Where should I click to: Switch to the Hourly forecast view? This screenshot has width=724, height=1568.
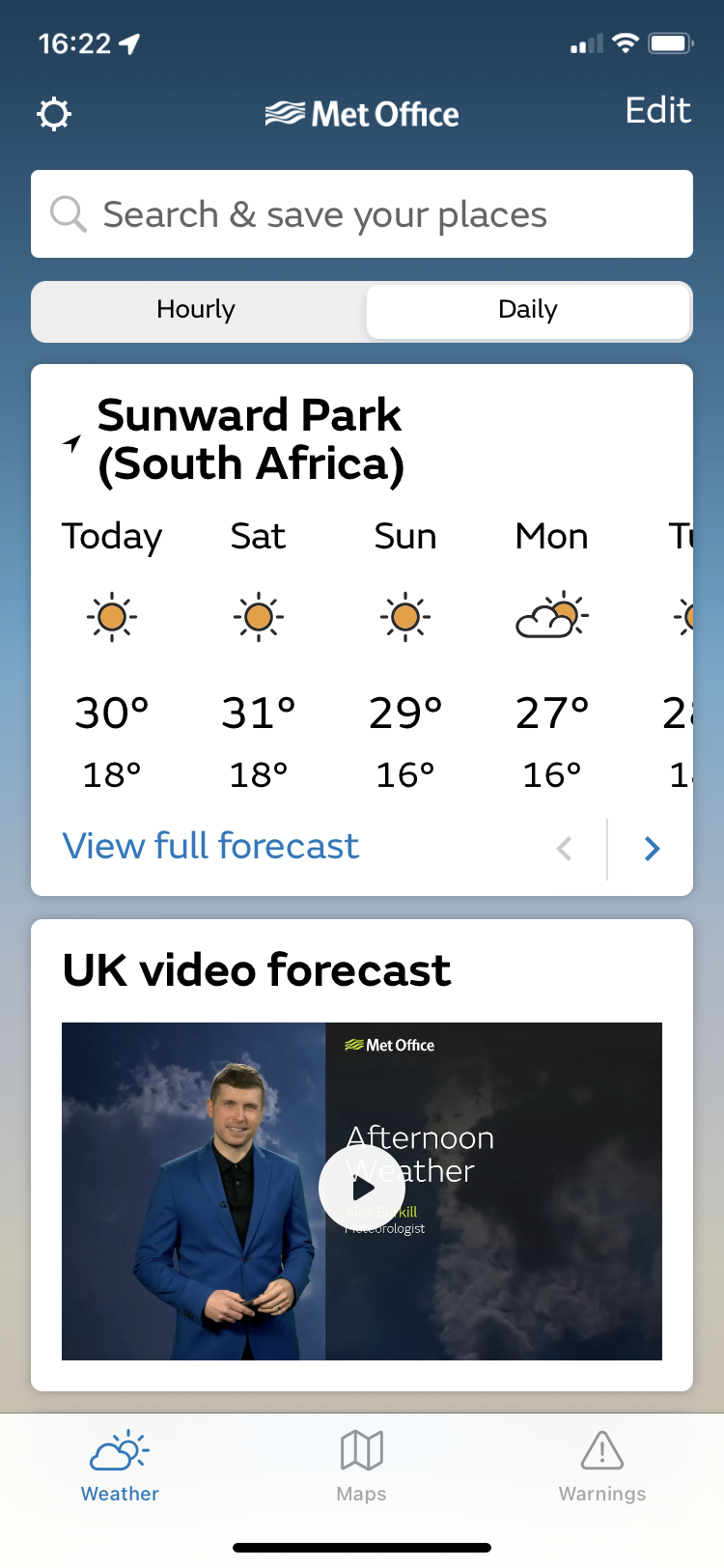(197, 310)
